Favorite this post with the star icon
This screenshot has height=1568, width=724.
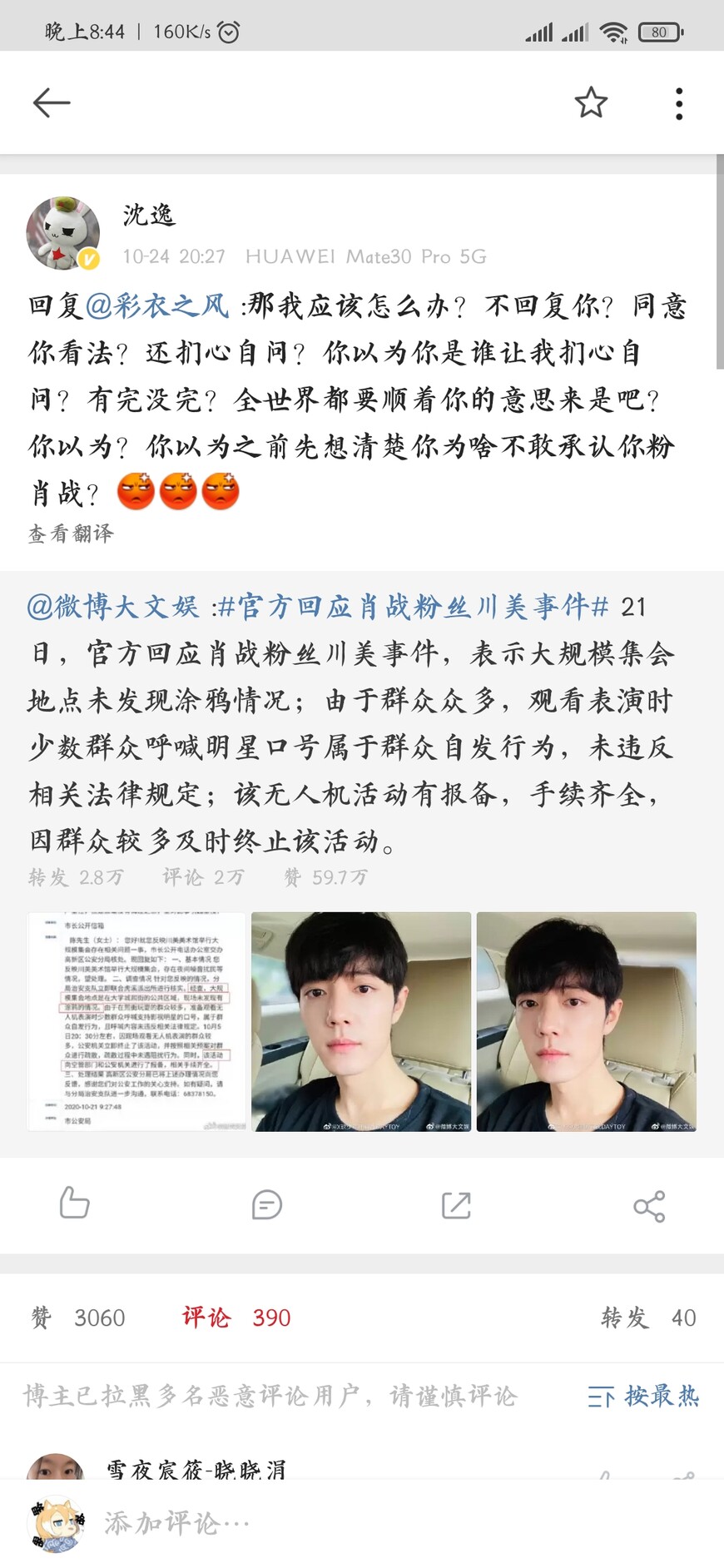[x=591, y=102]
